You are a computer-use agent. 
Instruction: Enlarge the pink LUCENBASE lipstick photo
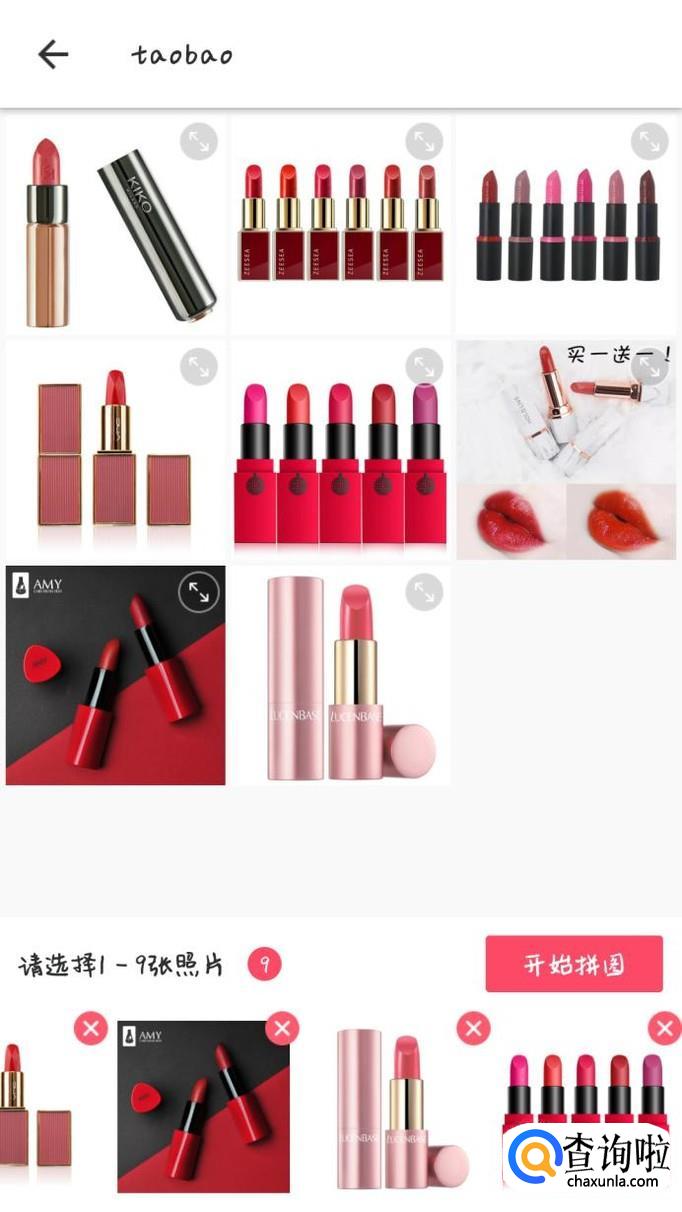point(424,592)
